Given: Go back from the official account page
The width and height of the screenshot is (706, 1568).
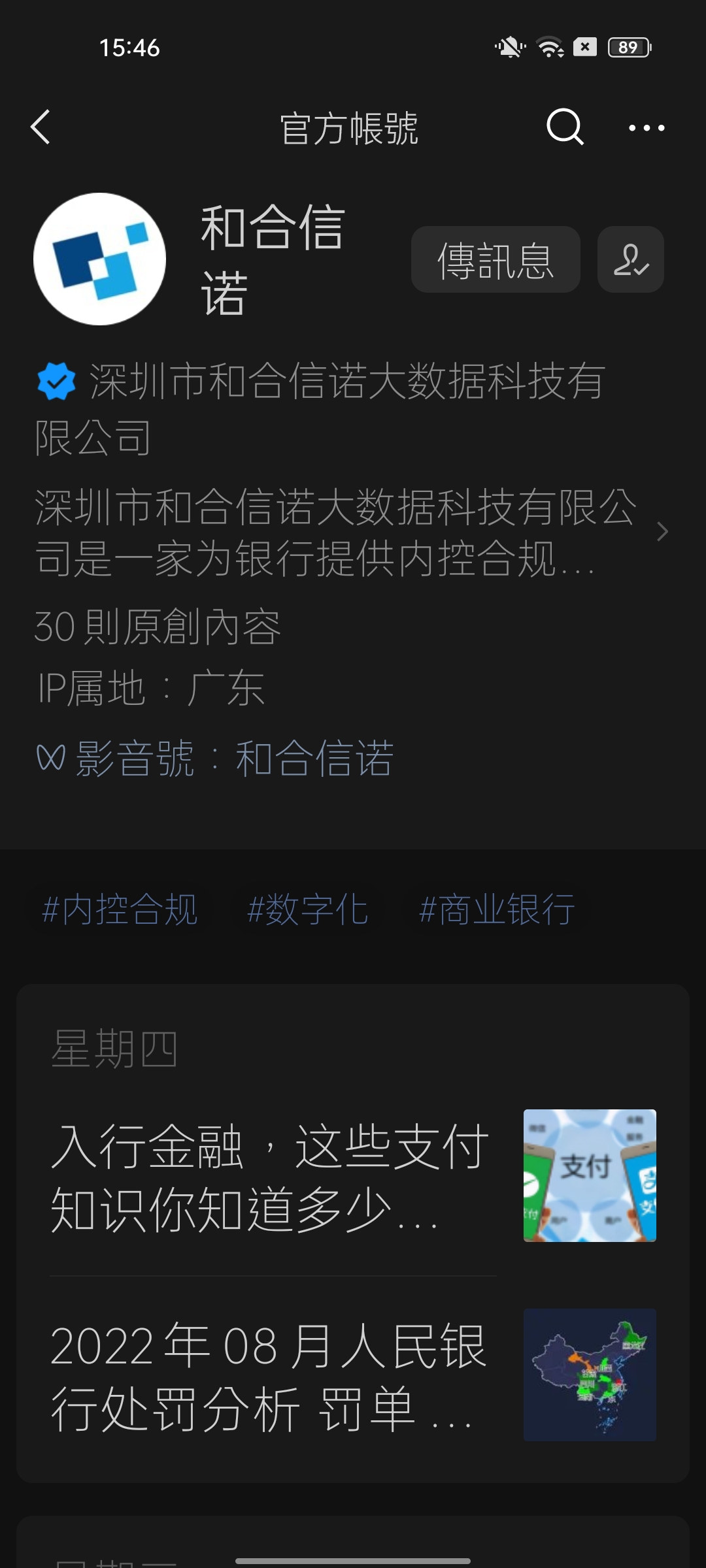Looking at the screenshot, I should (41, 127).
